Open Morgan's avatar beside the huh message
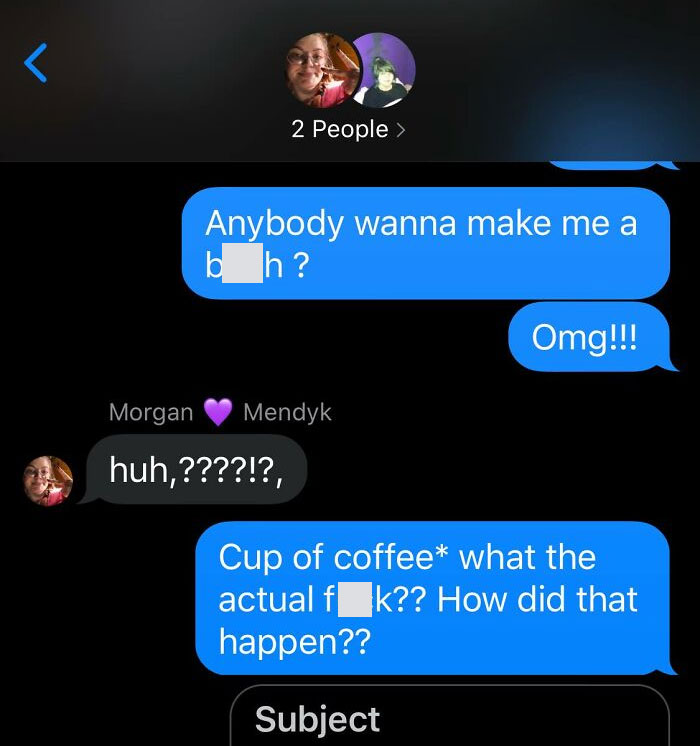The image size is (700, 746). [48, 480]
